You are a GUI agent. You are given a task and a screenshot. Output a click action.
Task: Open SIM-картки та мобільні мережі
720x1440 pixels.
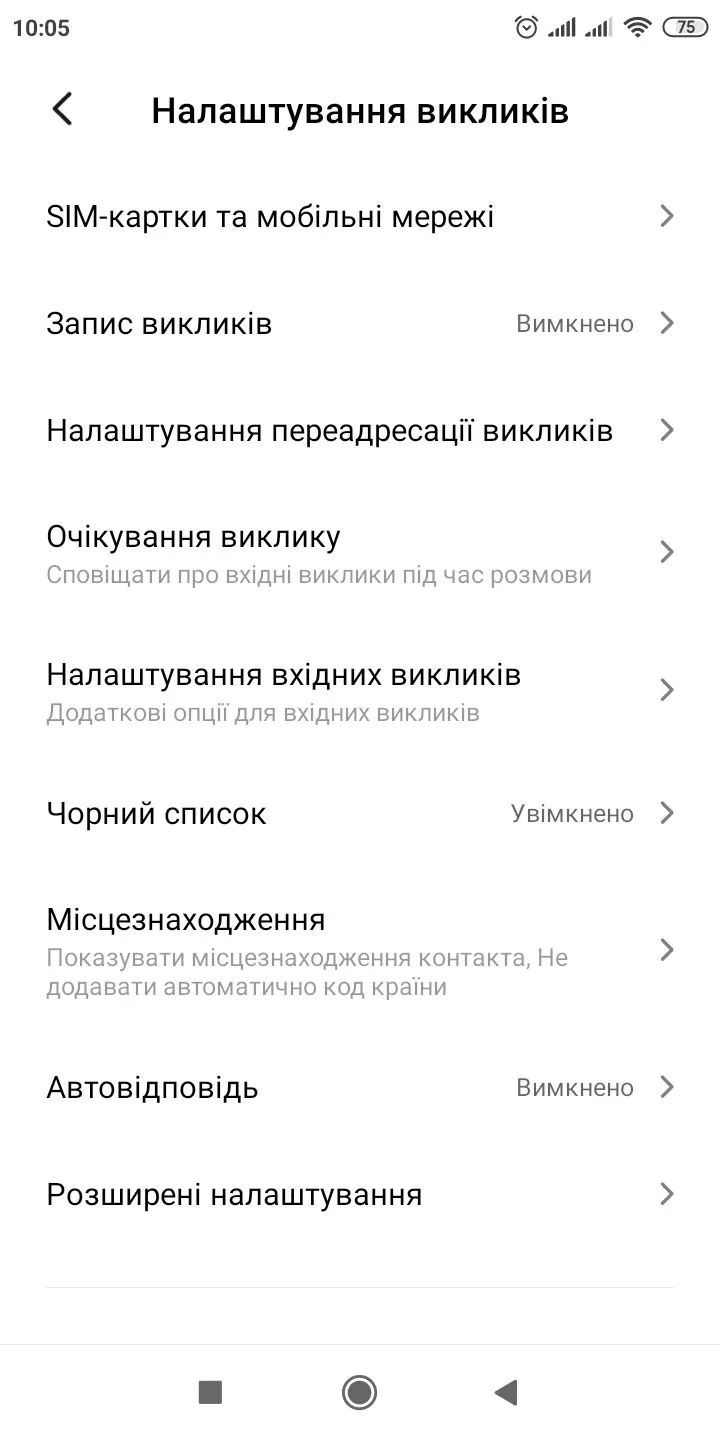pyautogui.click(x=360, y=215)
